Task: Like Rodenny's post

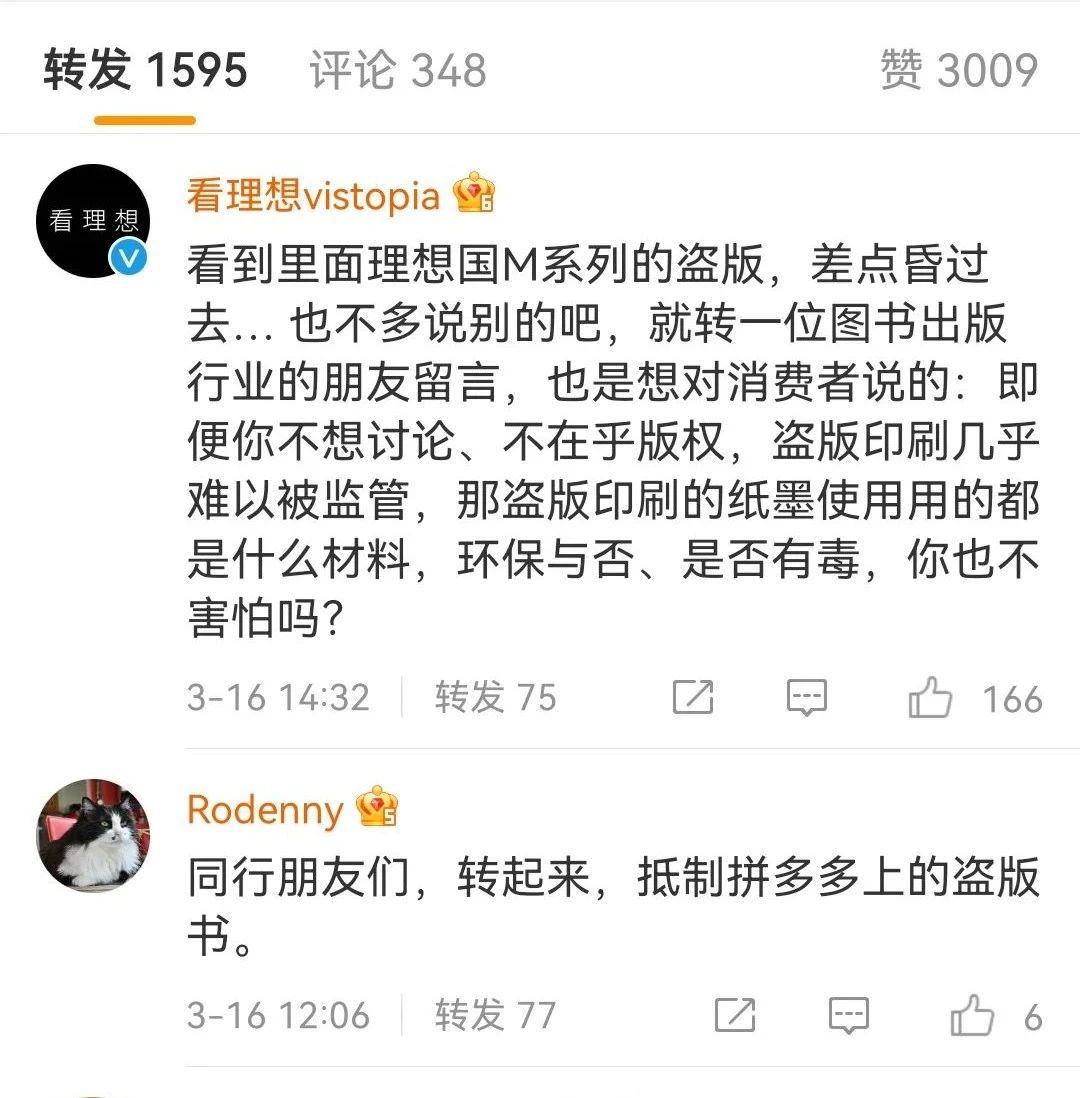Action: [x=972, y=1016]
